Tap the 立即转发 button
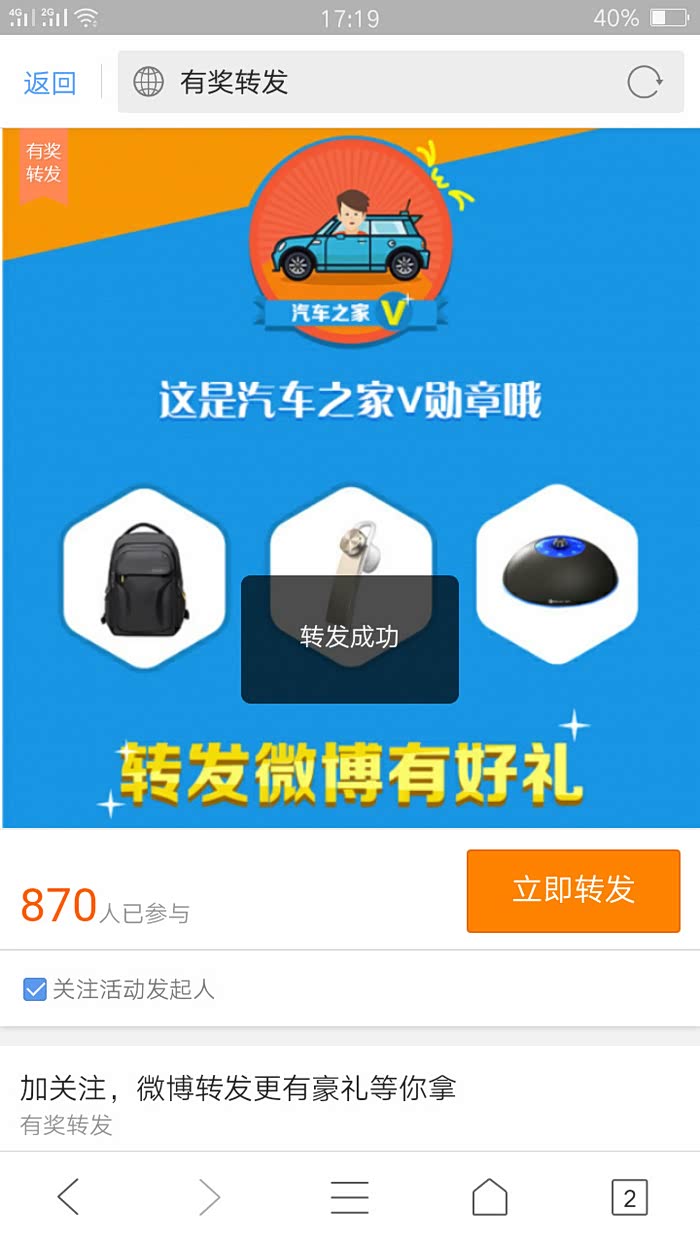Viewport: 700px width, 1244px height. point(573,890)
